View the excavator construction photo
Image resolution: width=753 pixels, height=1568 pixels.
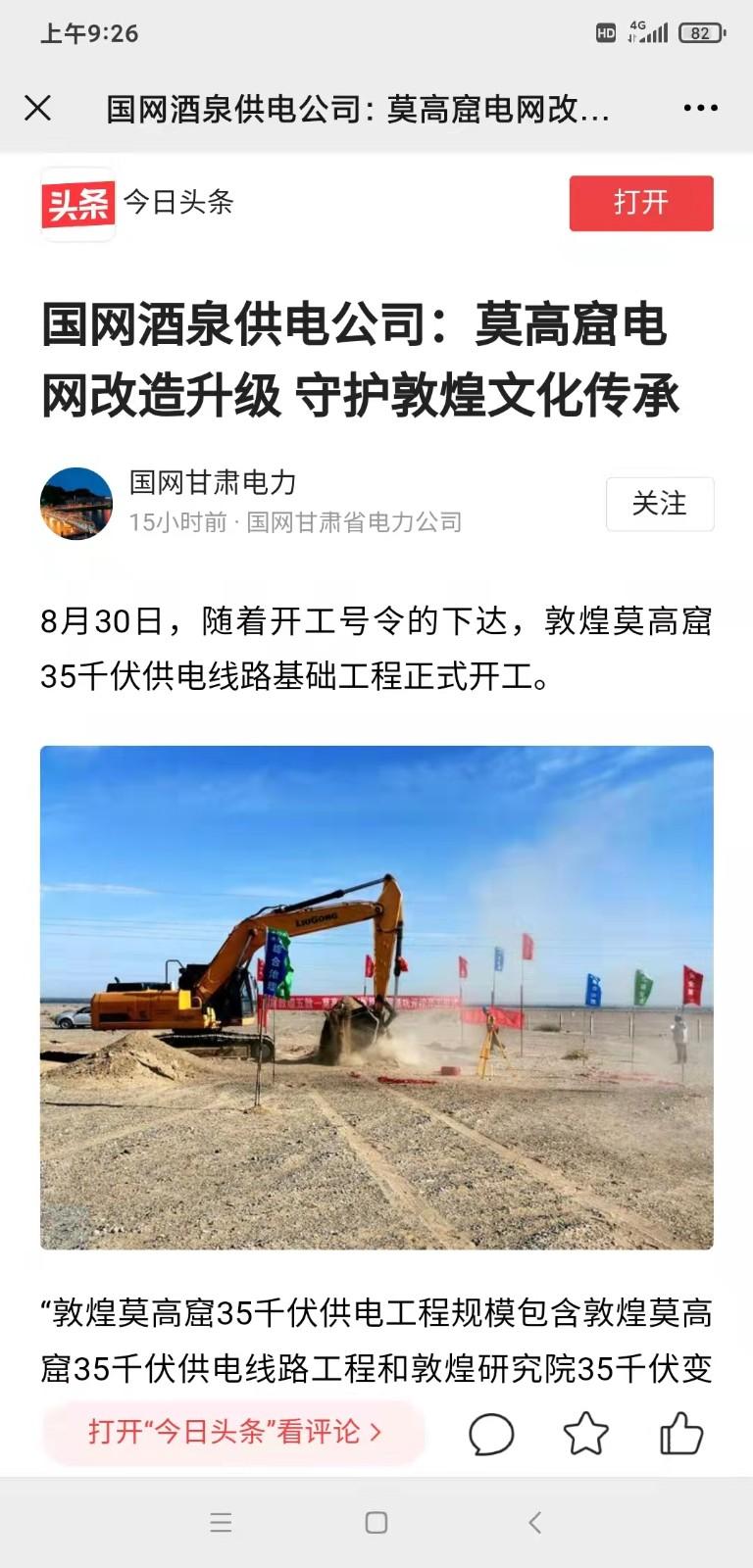pyautogui.click(x=376, y=997)
